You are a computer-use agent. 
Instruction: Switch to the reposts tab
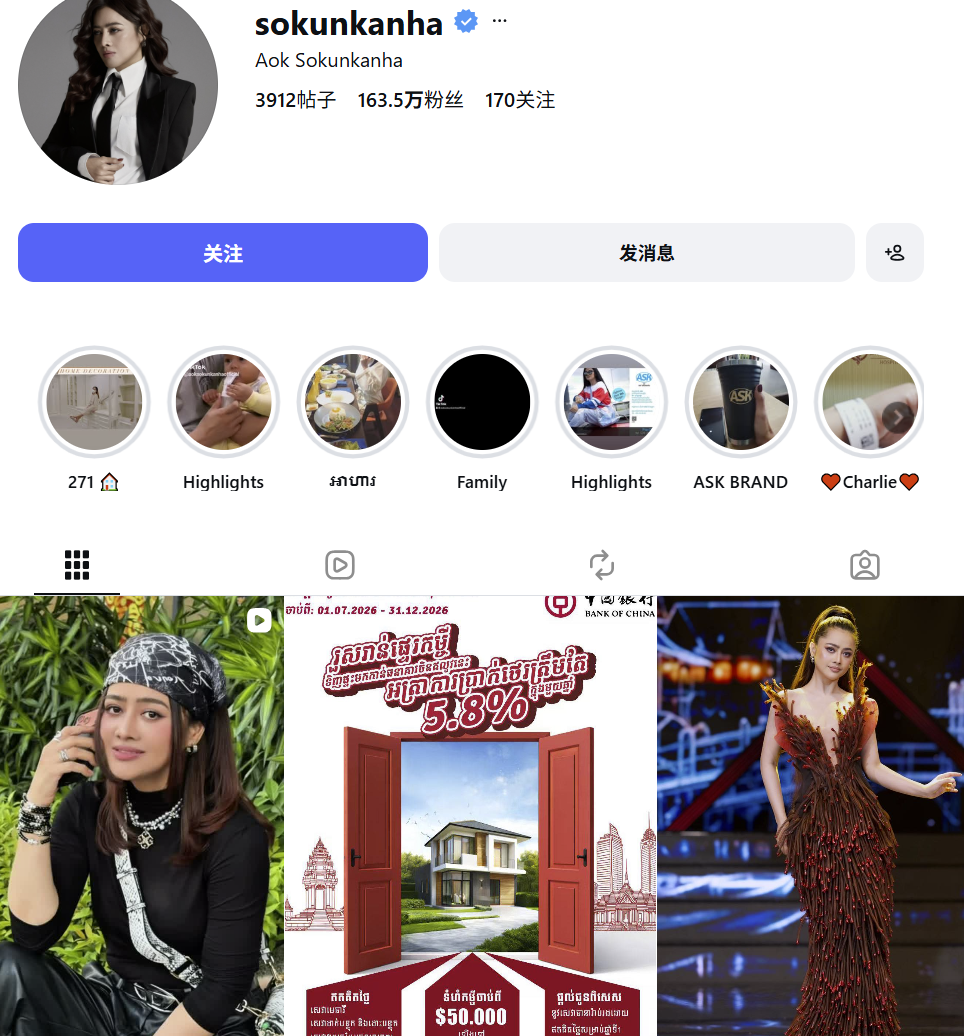tap(602, 565)
